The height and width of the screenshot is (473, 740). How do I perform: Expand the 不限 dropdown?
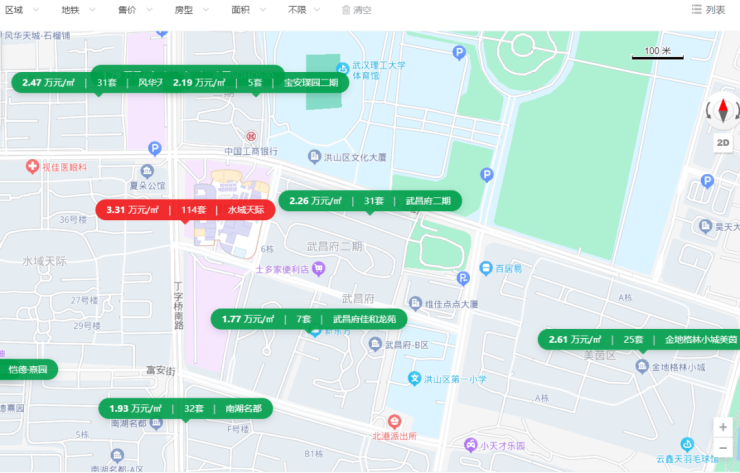tap(304, 9)
